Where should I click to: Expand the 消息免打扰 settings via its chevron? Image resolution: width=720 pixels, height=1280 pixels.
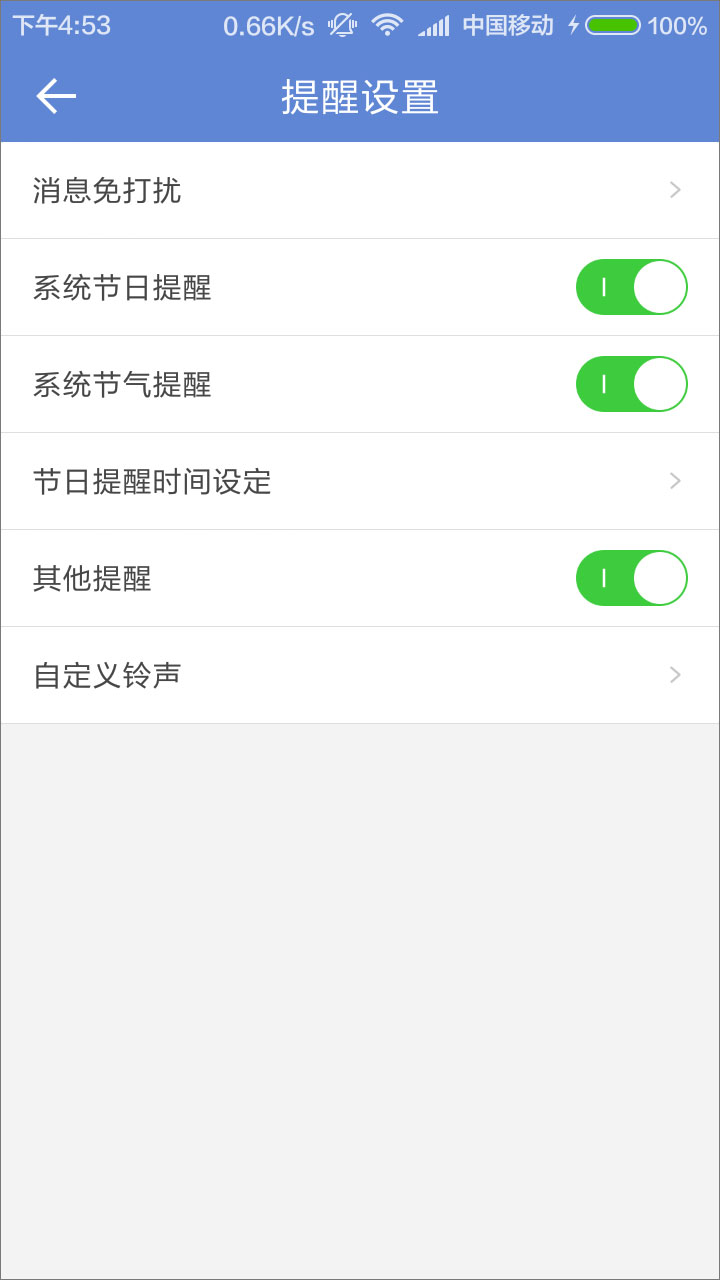click(674, 190)
